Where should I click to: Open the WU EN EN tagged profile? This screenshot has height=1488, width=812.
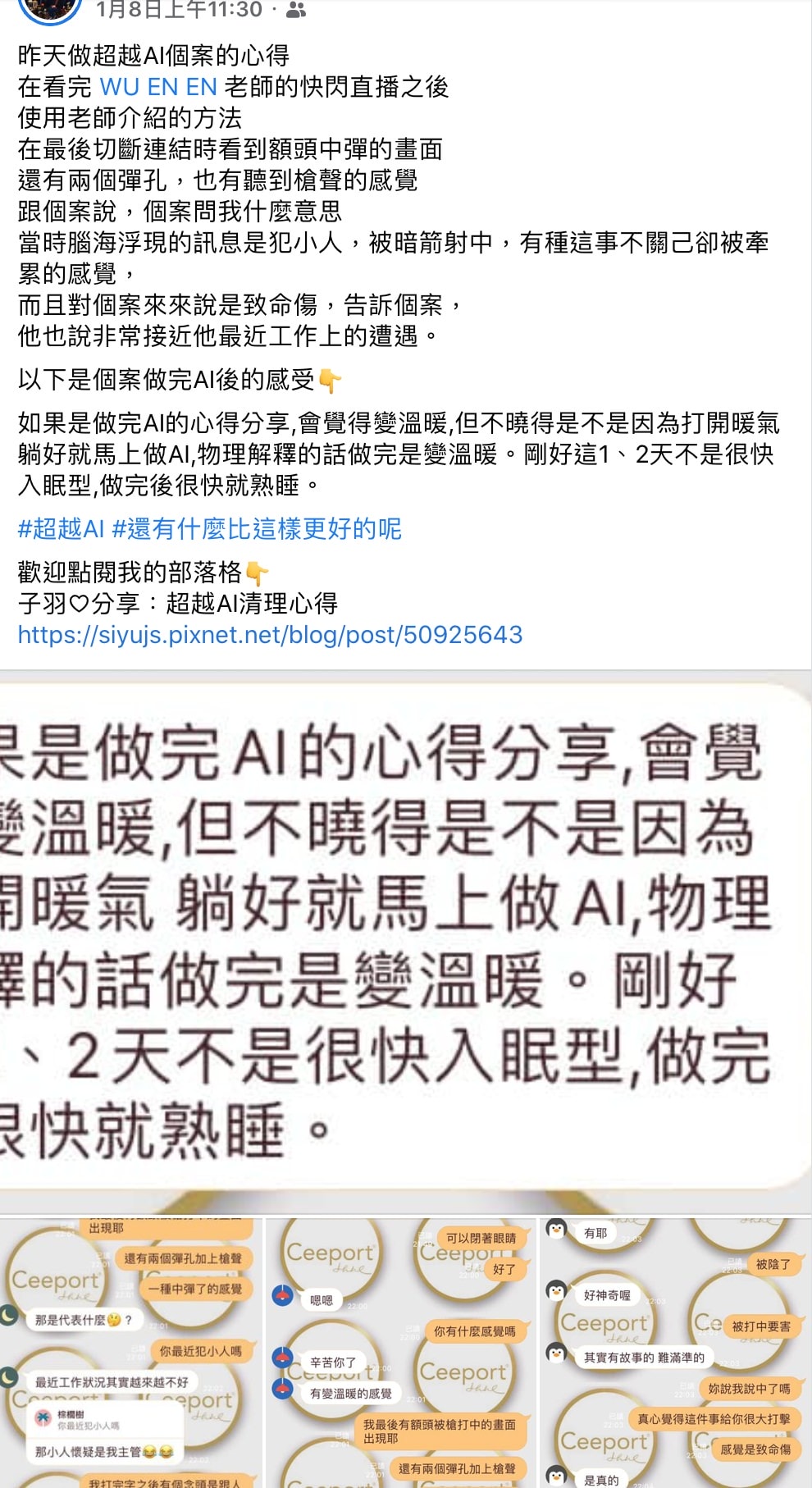pos(157,87)
